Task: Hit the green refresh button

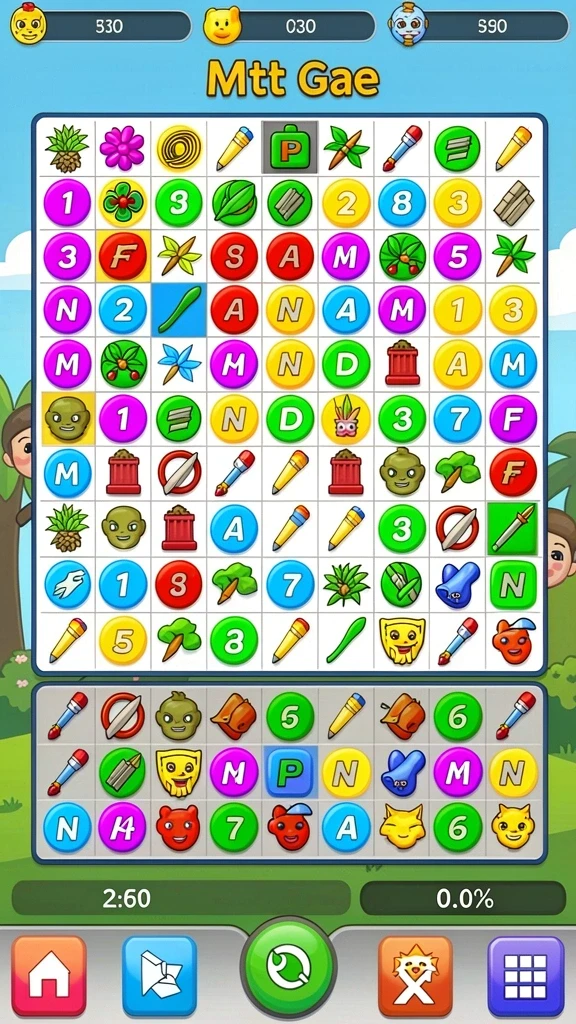Action: 288,967
